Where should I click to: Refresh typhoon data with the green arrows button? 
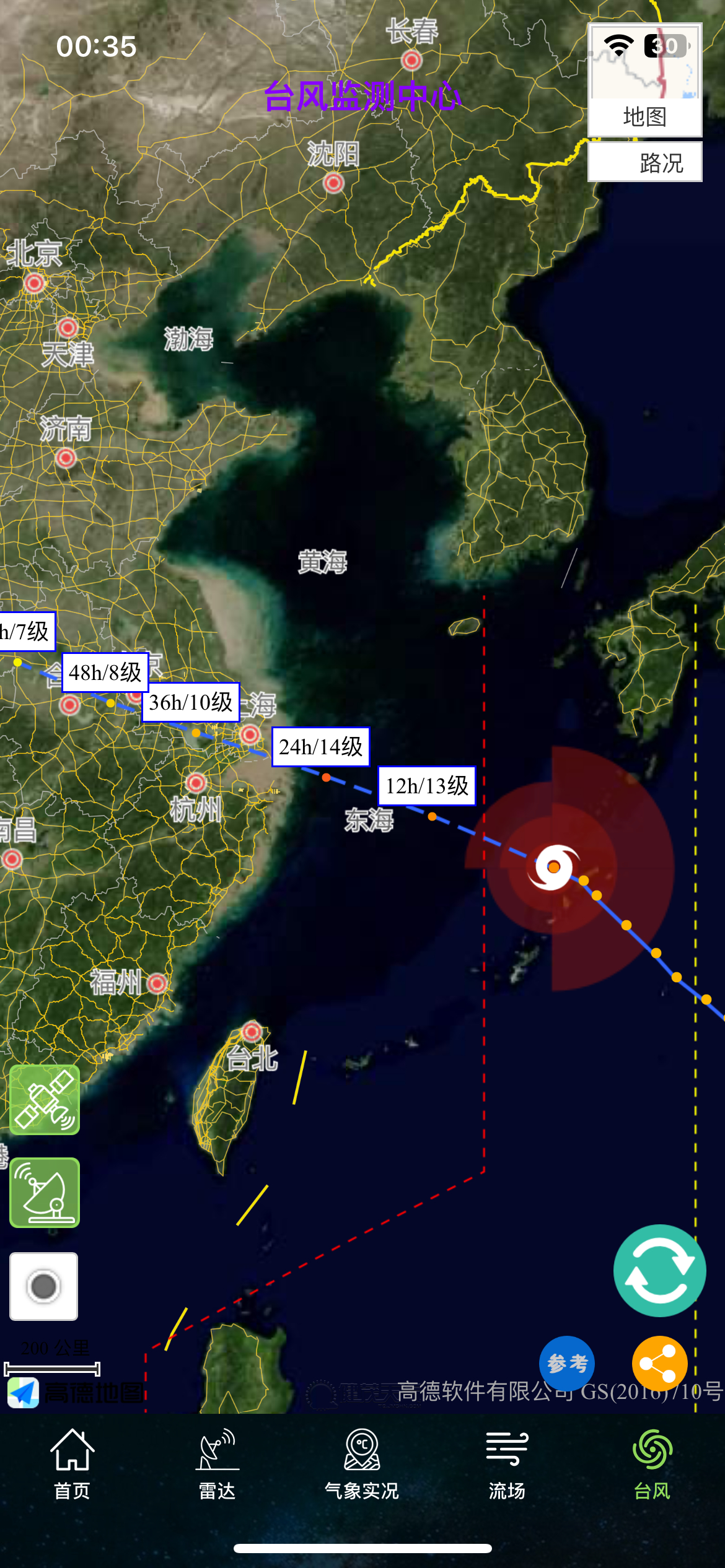(660, 1271)
